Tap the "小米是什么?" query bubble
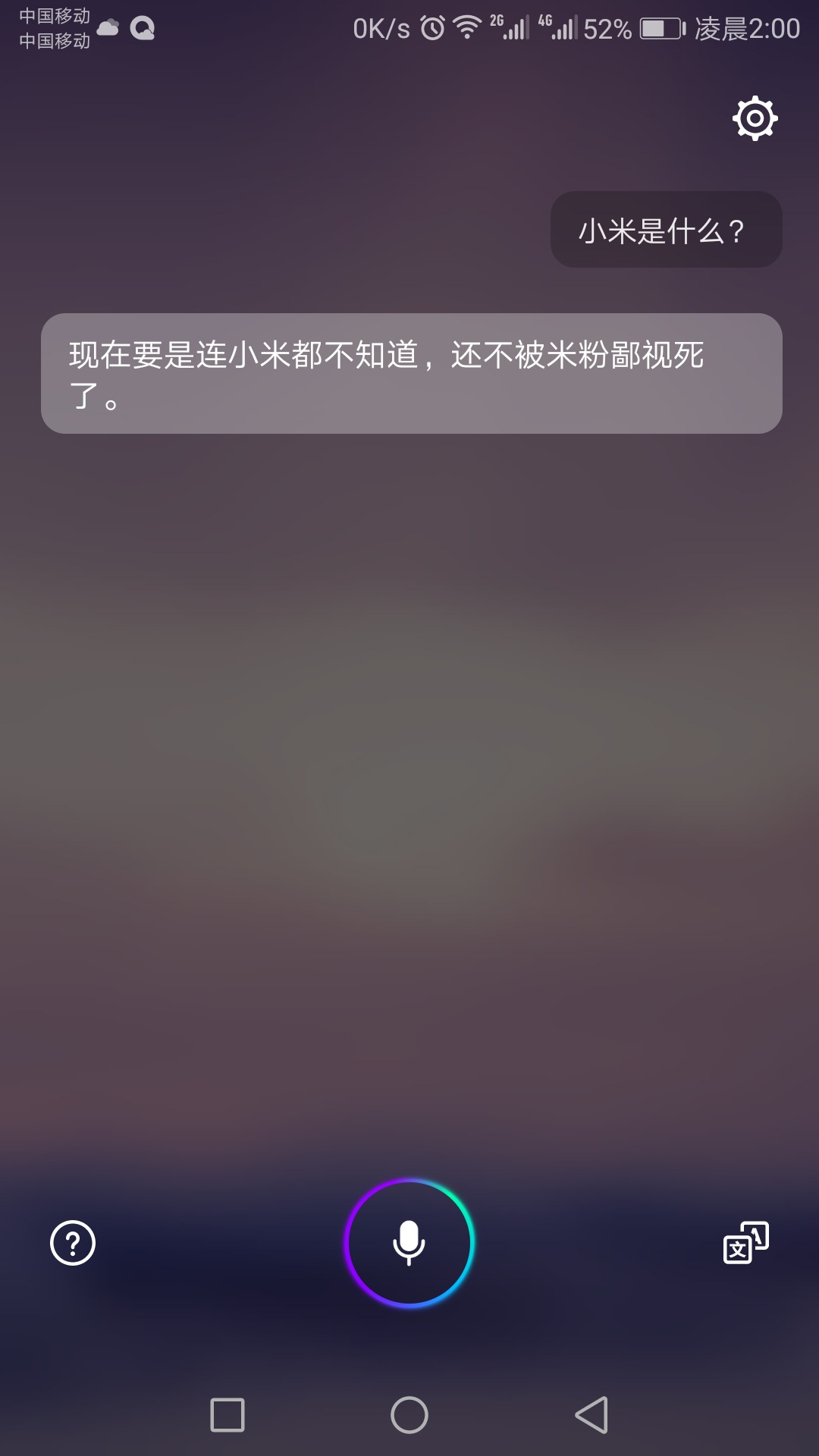Screen dimensions: 819x1456 click(x=666, y=230)
